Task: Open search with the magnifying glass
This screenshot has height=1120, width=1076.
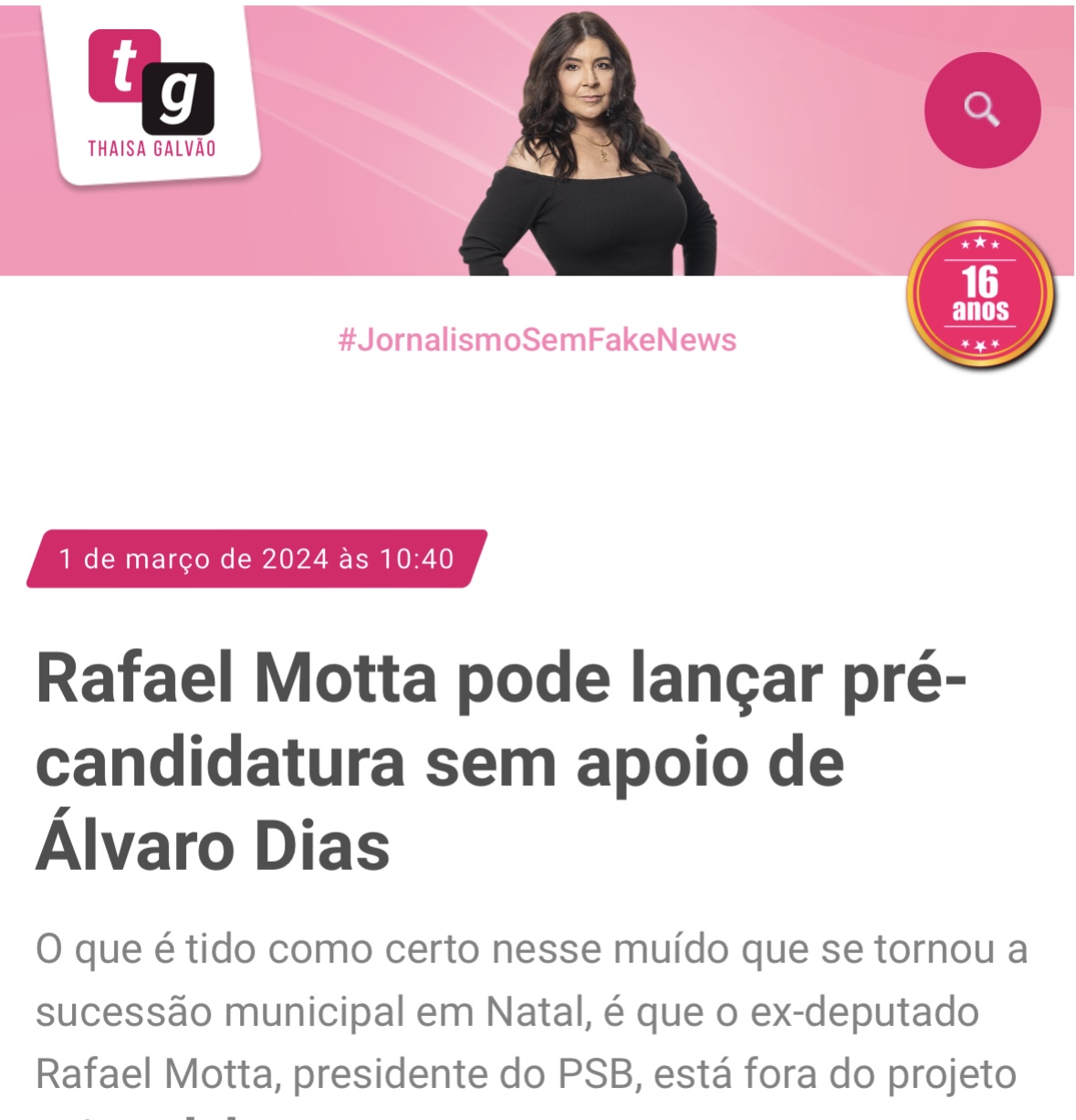Action: (982, 110)
